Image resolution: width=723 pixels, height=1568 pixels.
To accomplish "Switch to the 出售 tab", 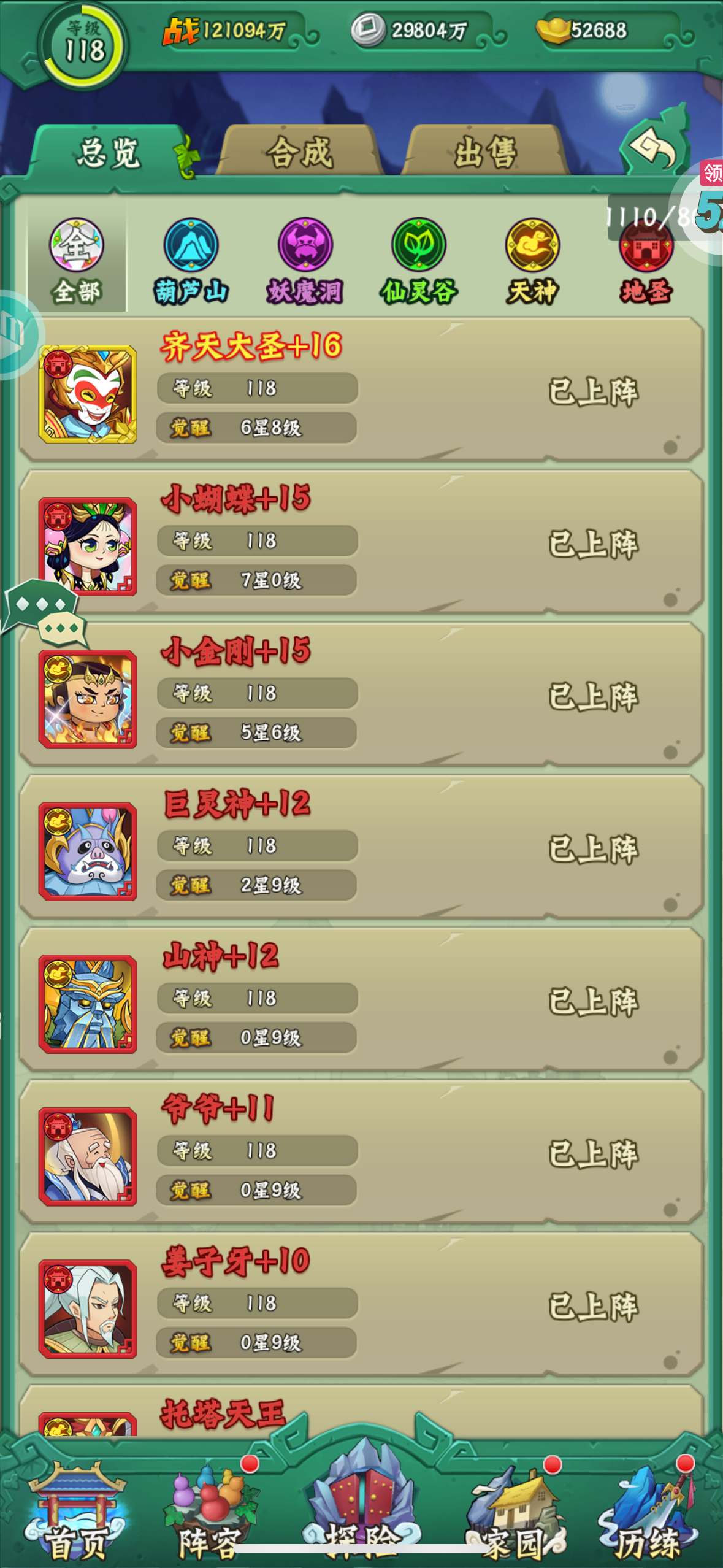I will [x=485, y=152].
